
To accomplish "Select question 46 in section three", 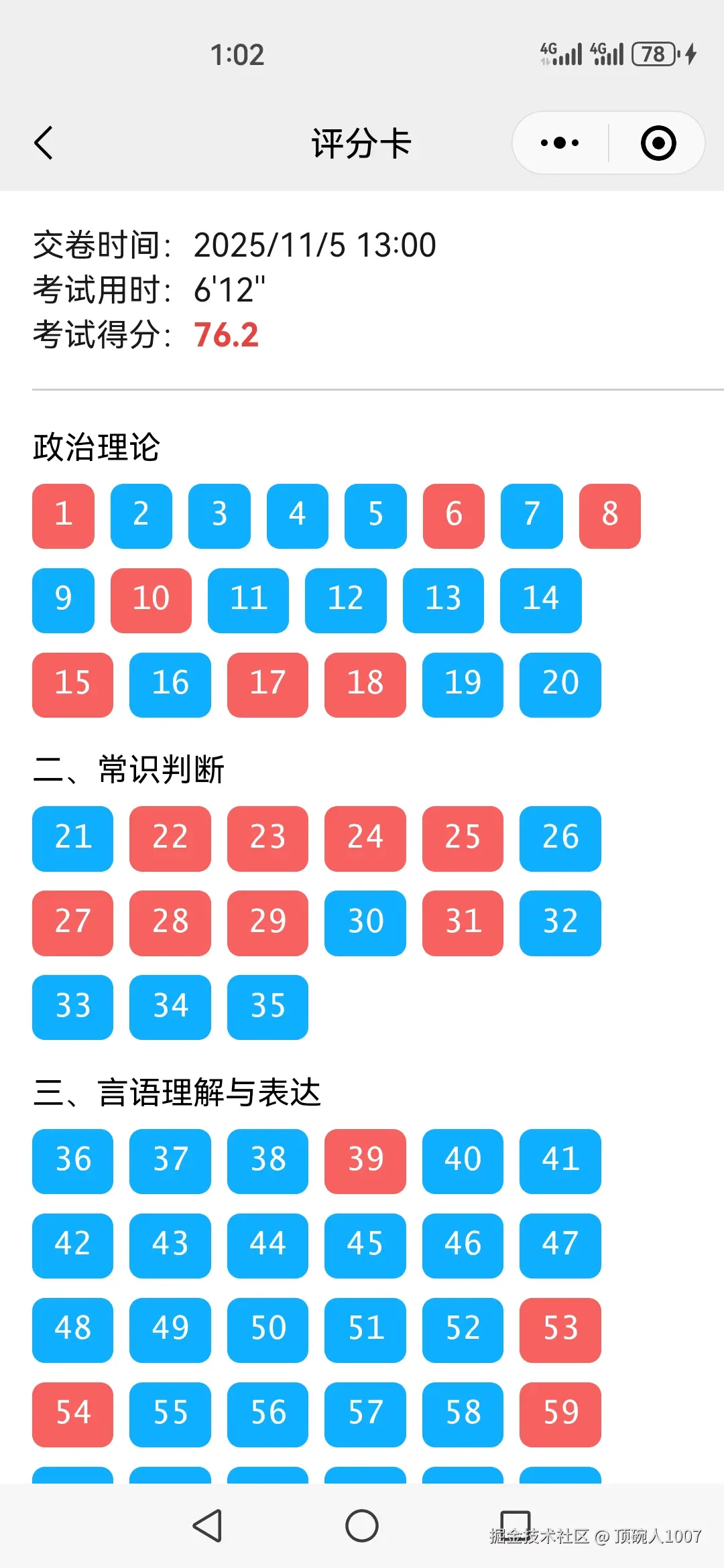I will 463,1245.
